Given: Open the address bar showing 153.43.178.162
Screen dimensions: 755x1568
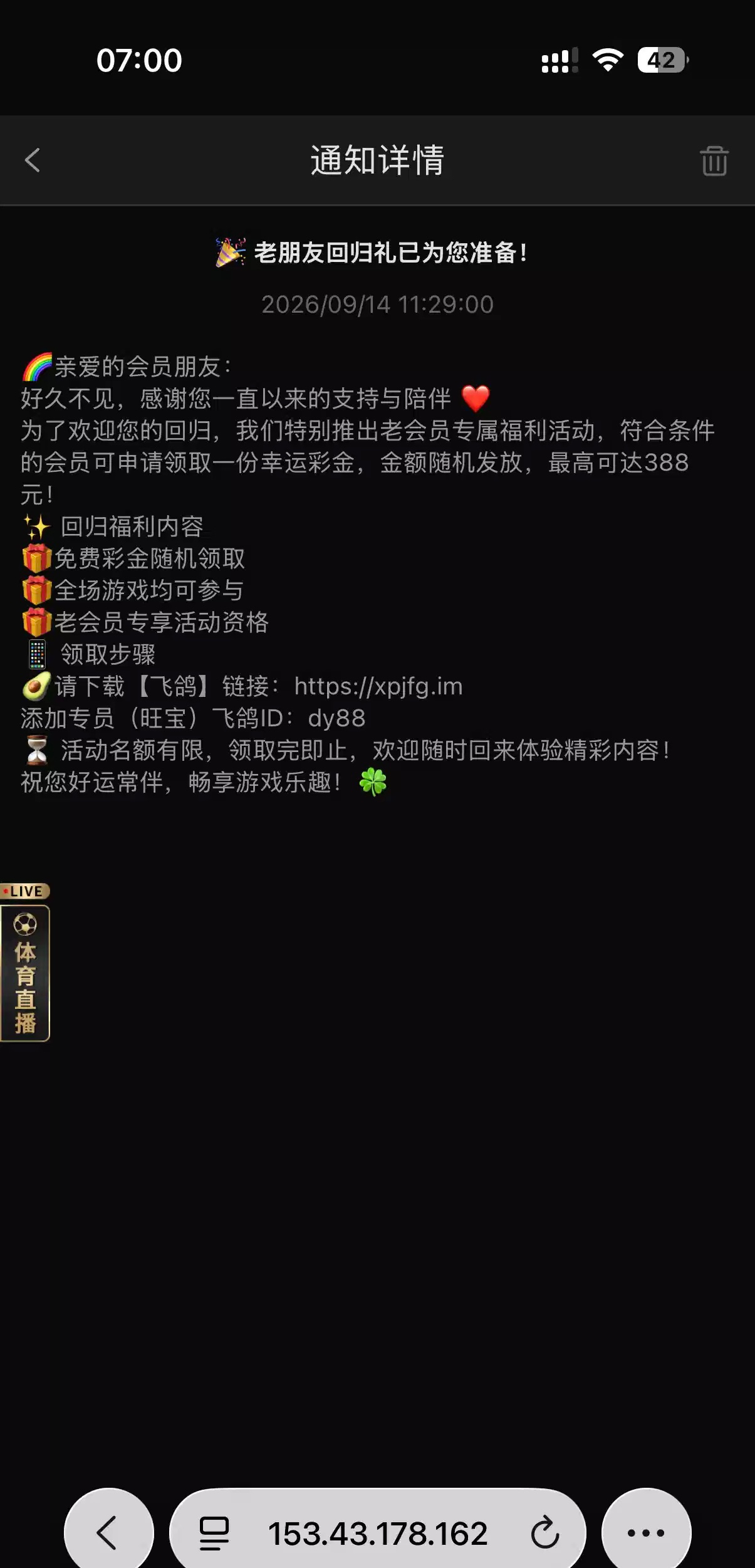Looking at the screenshot, I should pos(378,1533).
